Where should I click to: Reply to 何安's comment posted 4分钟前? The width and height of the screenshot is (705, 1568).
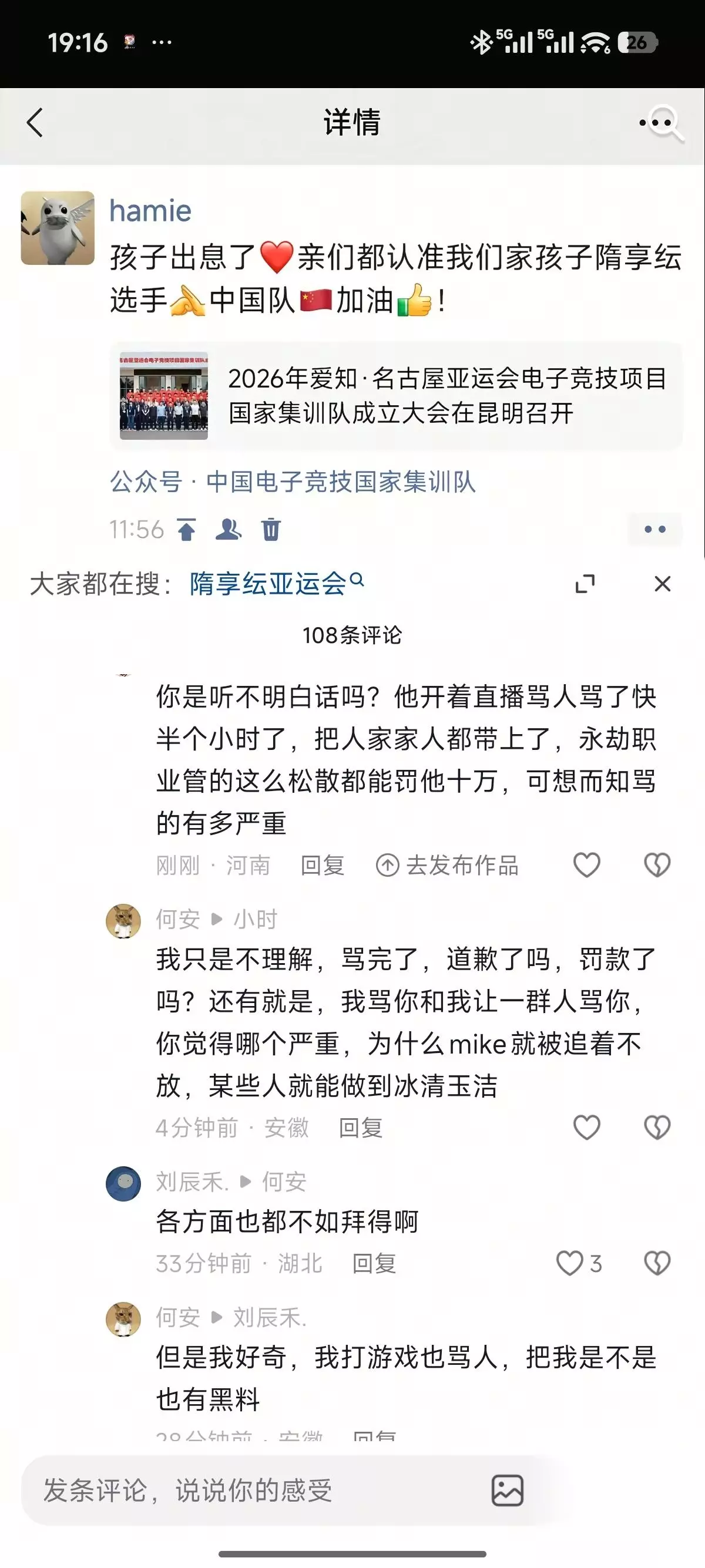coord(360,1128)
